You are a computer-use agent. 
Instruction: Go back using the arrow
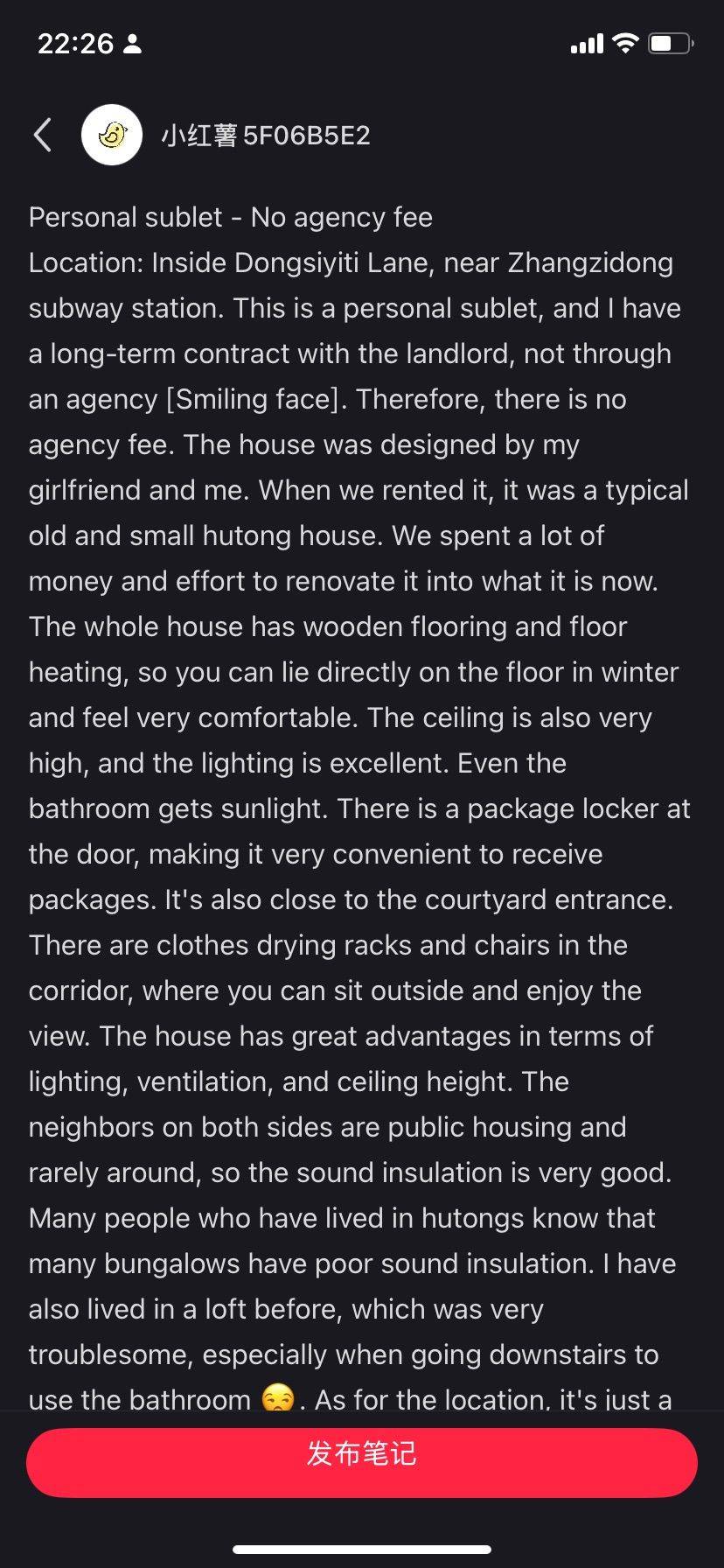point(42,135)
